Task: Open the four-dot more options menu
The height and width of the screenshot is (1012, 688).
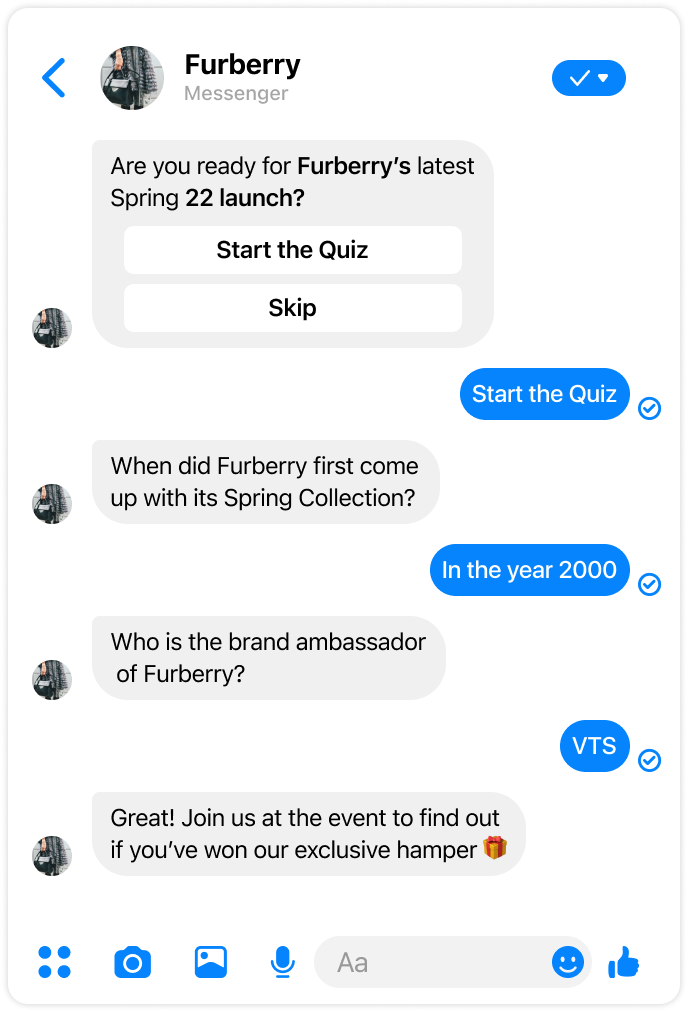Action: 54,962
